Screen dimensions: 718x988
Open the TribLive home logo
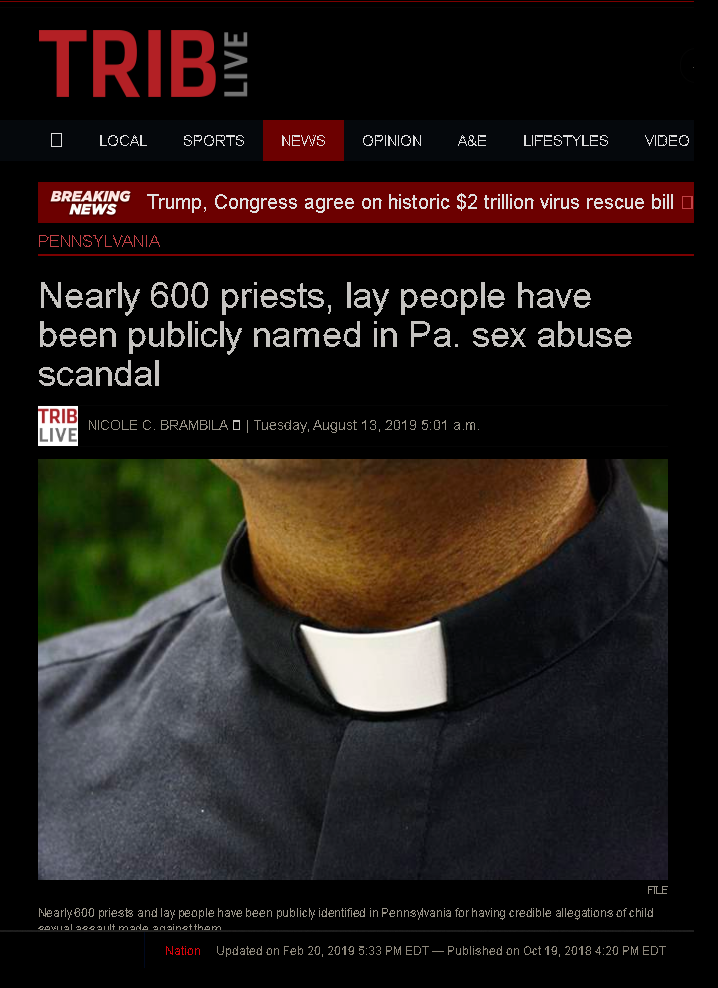pyautogui.click(x=143, y=64)
